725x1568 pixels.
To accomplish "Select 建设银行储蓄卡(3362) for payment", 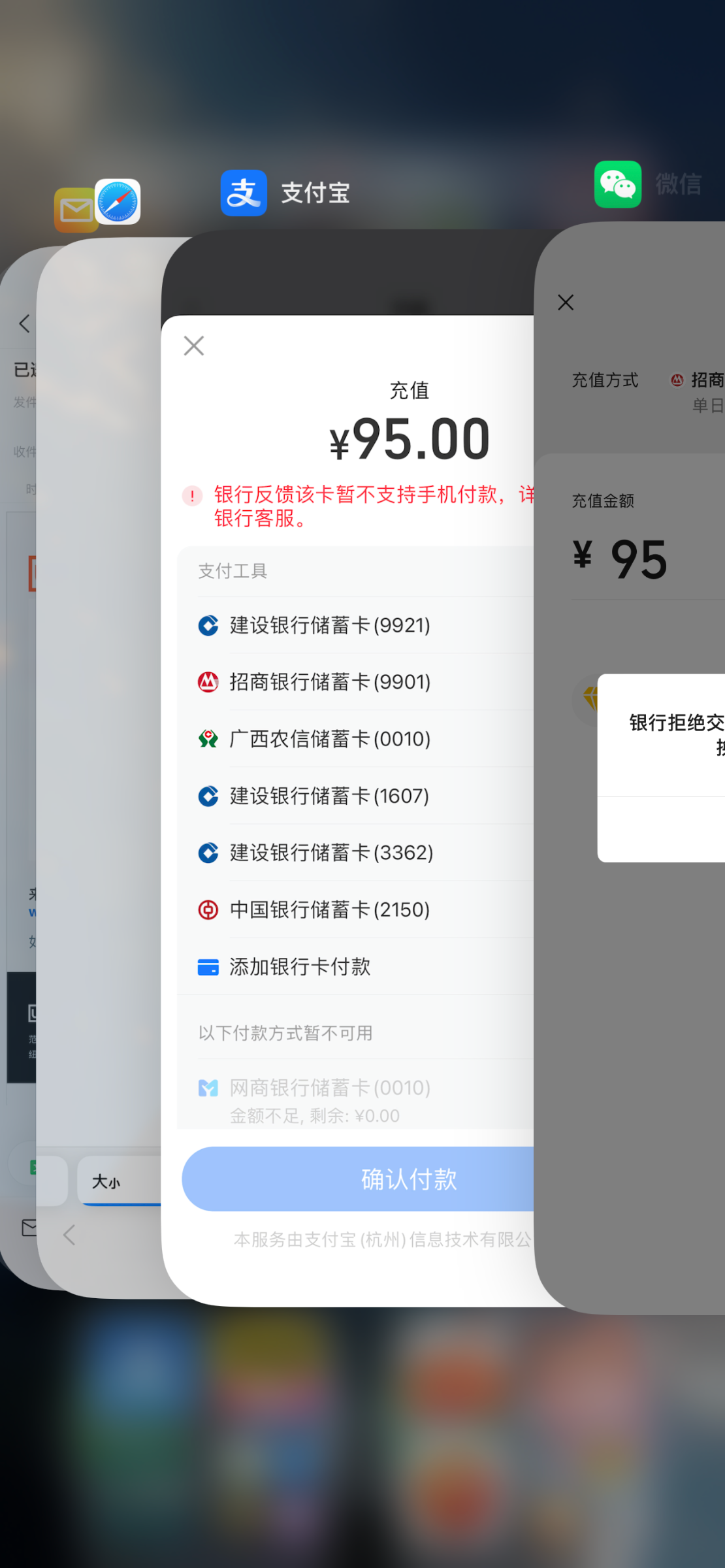I will pyautogui.click(x=355, y=853).
